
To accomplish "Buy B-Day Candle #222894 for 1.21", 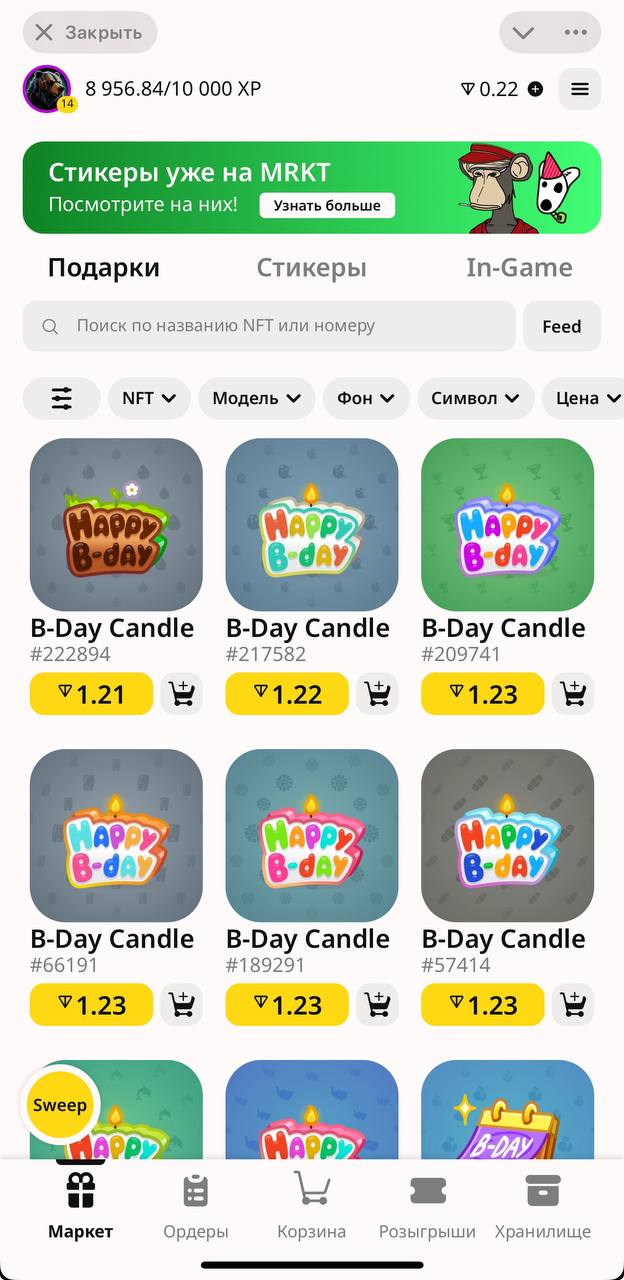I will tap(91, 694).
